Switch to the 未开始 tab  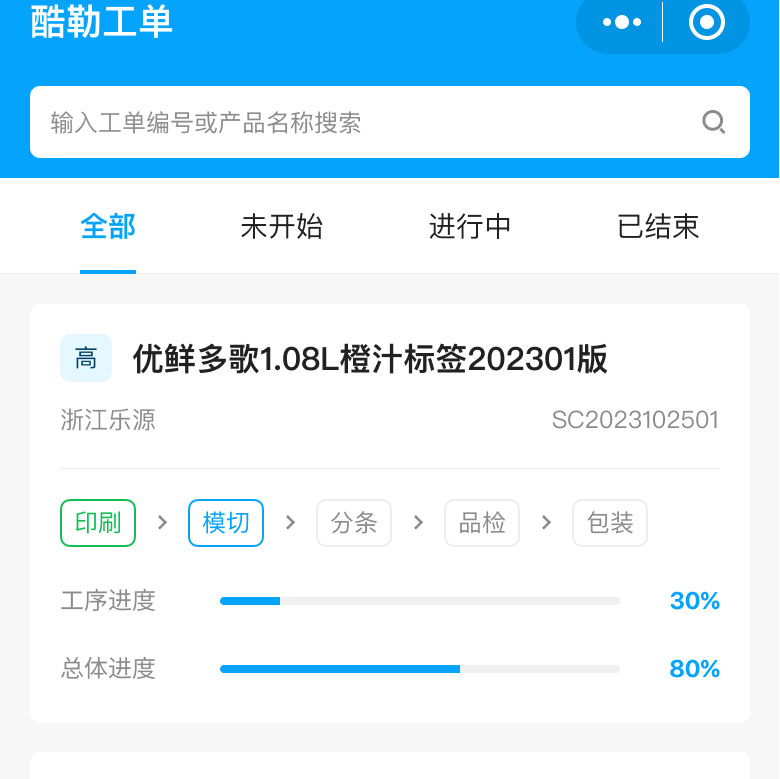[282, 227]
